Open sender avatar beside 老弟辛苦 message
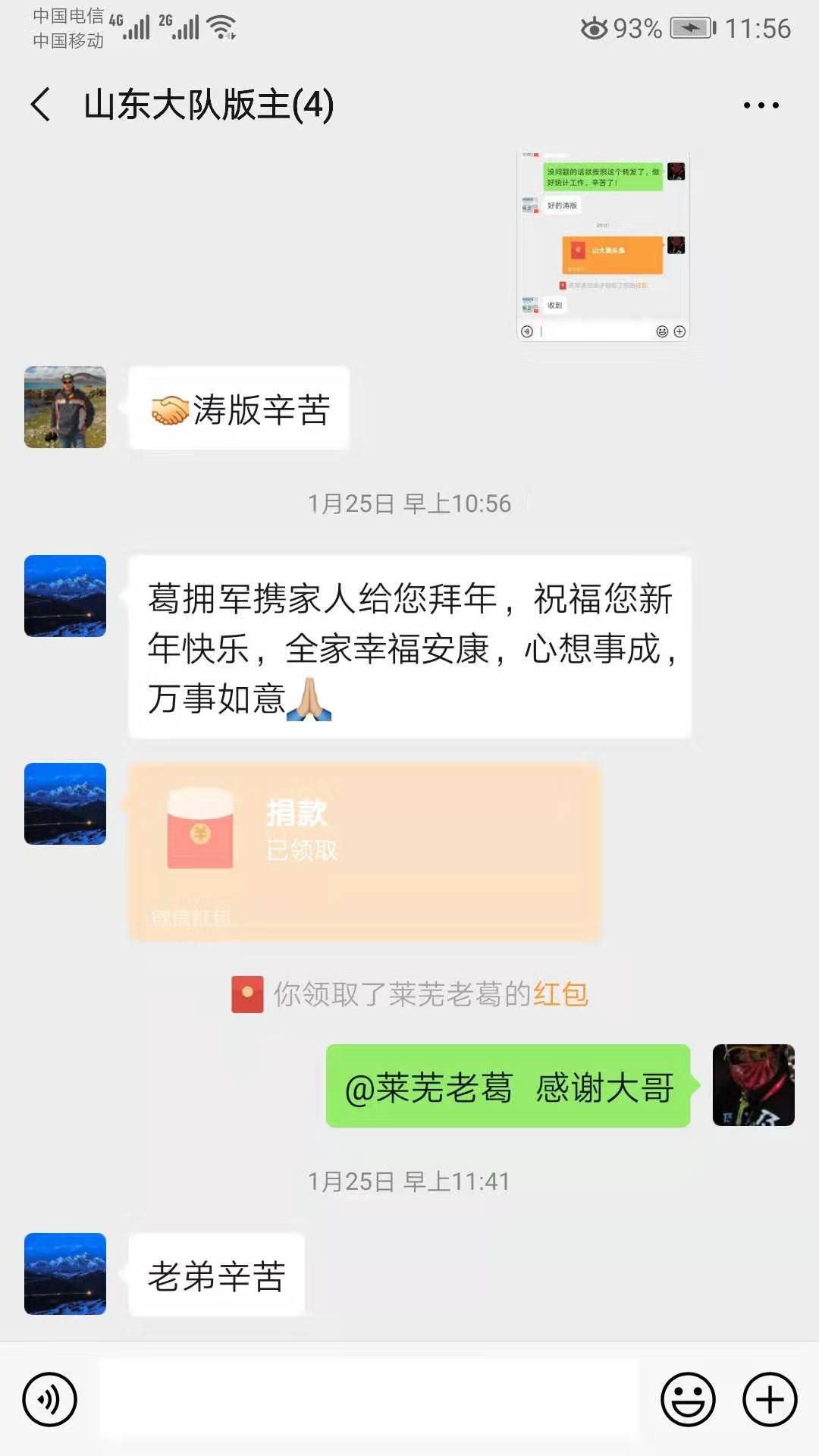Screen dimensions: 819x1456 pyautogui.click(x=65, y=1274)
